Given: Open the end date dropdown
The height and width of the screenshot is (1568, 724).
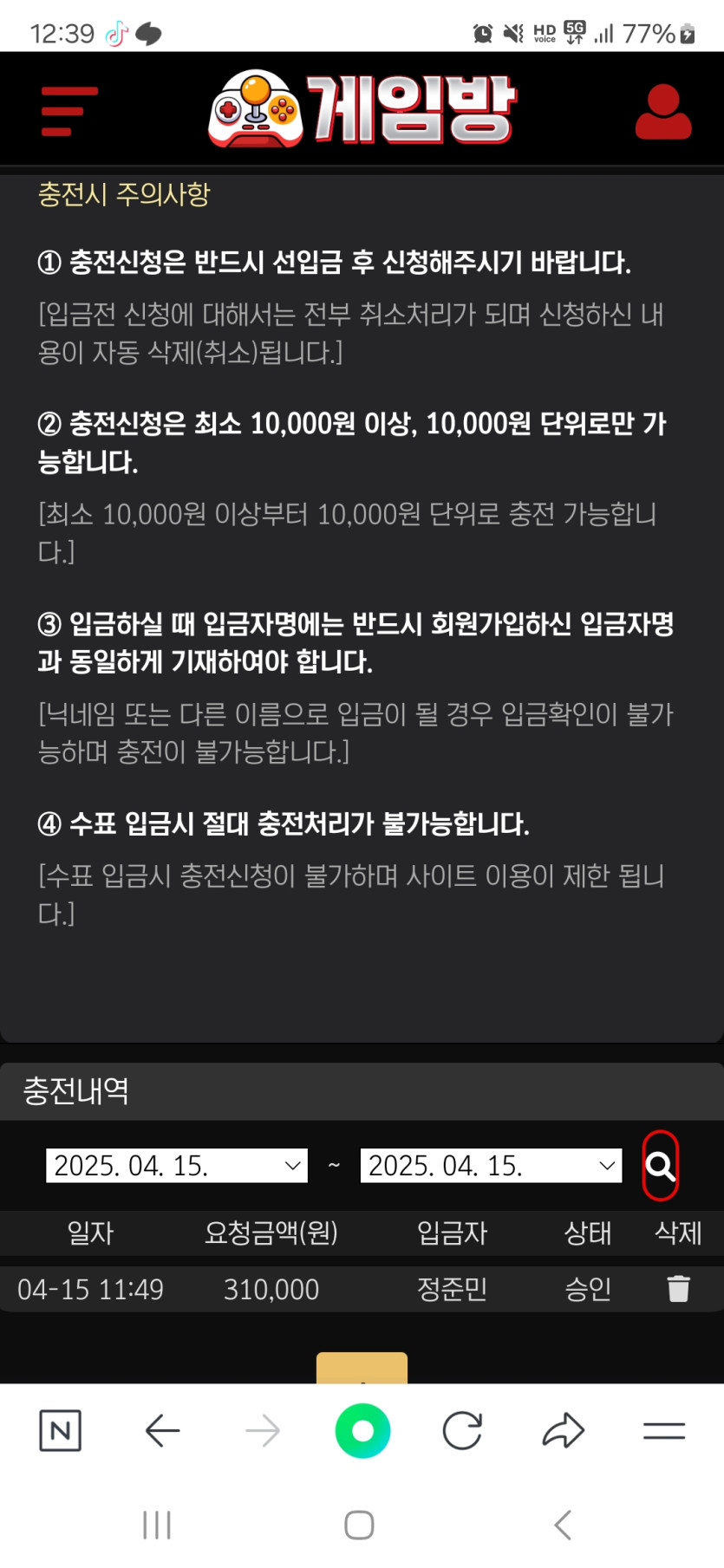Looking at the screenshot, I should (x=491, y=1165).
